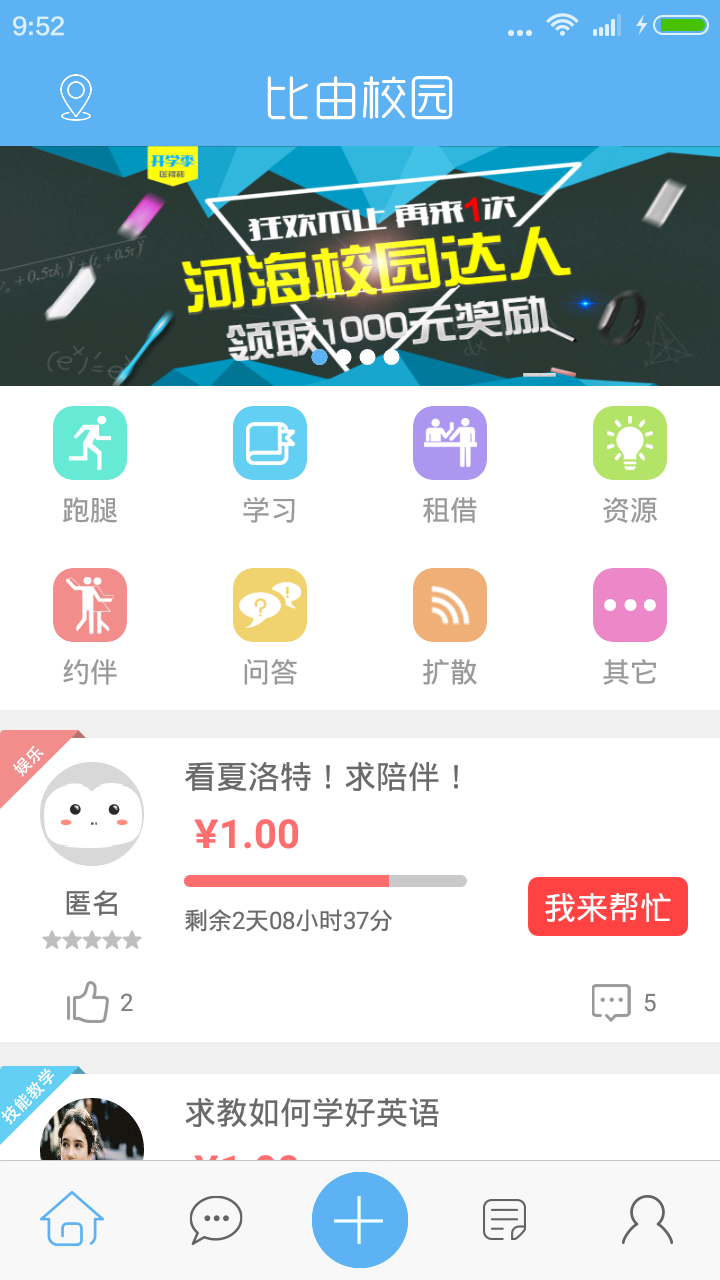Screen dimensions: 720x1280
Task: Select the Home tab in bottom bar
Action: pyautogui.click(x=71, y=1218)
